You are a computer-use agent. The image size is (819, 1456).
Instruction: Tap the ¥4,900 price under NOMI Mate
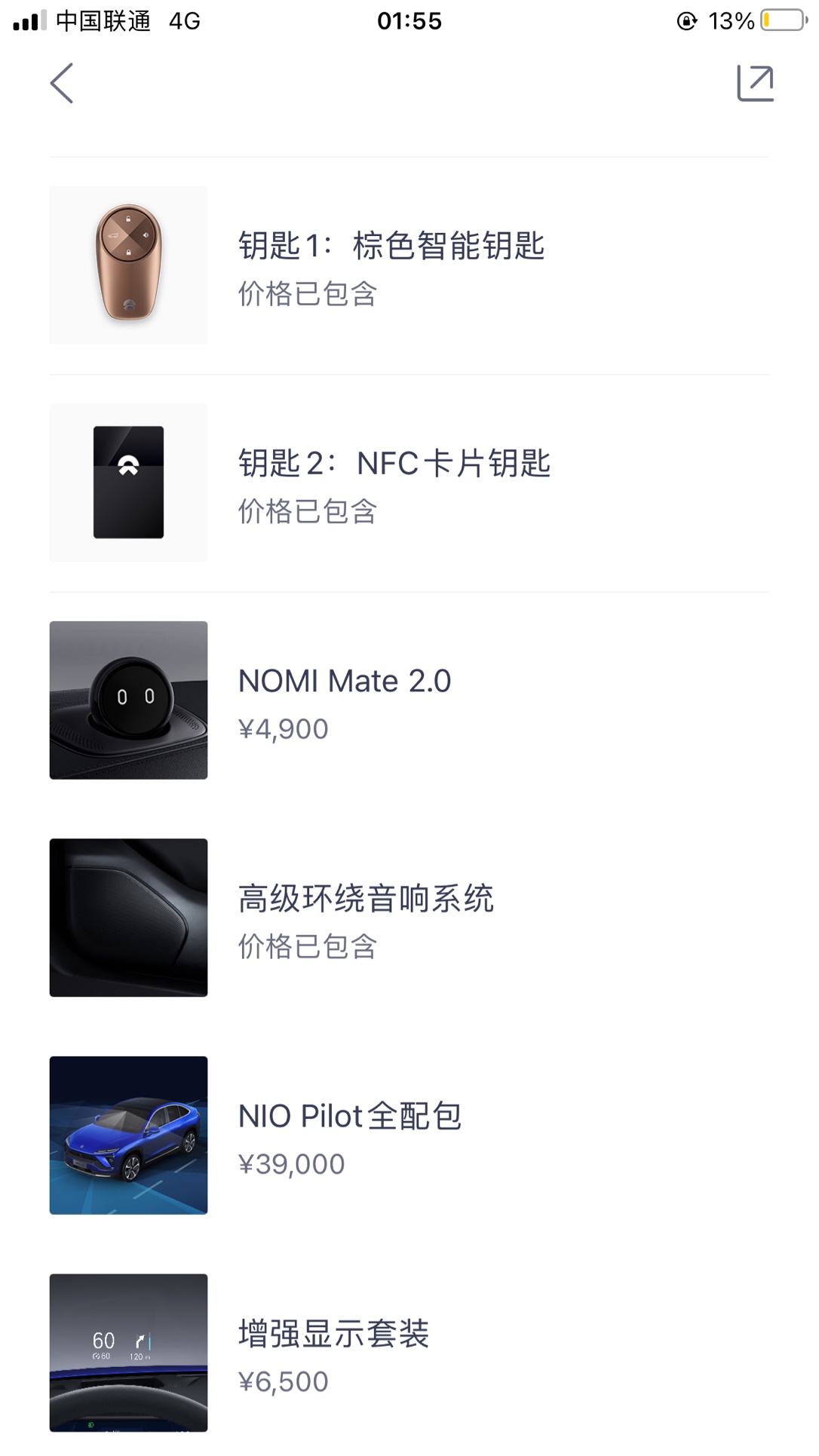pos(283,728)
